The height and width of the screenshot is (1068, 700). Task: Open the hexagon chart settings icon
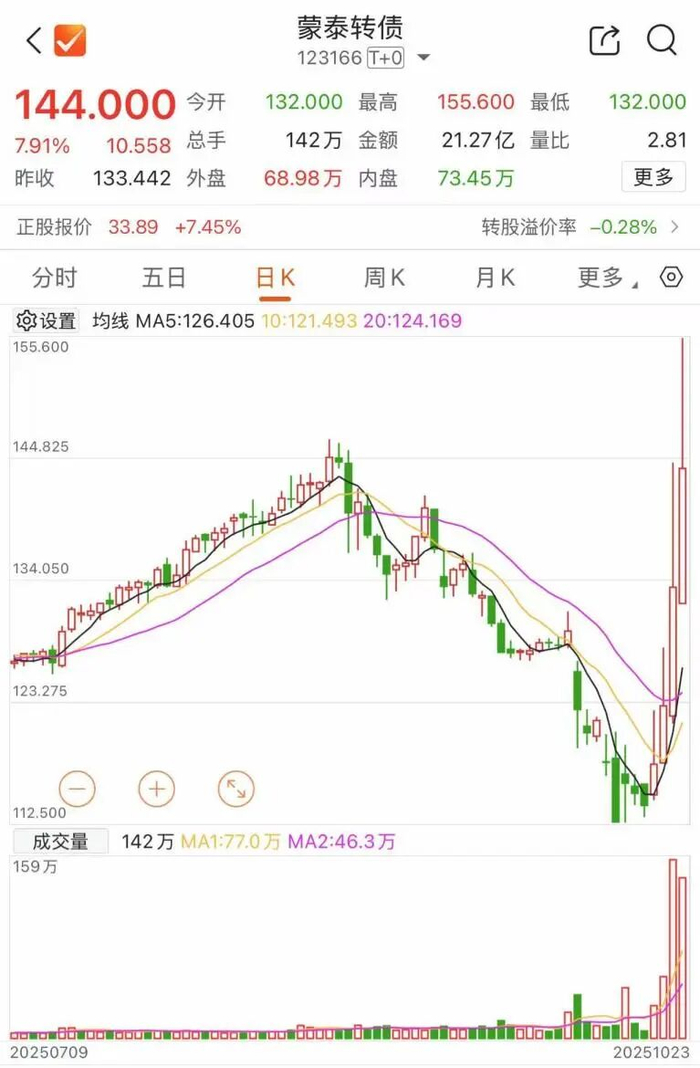point(671,277)
